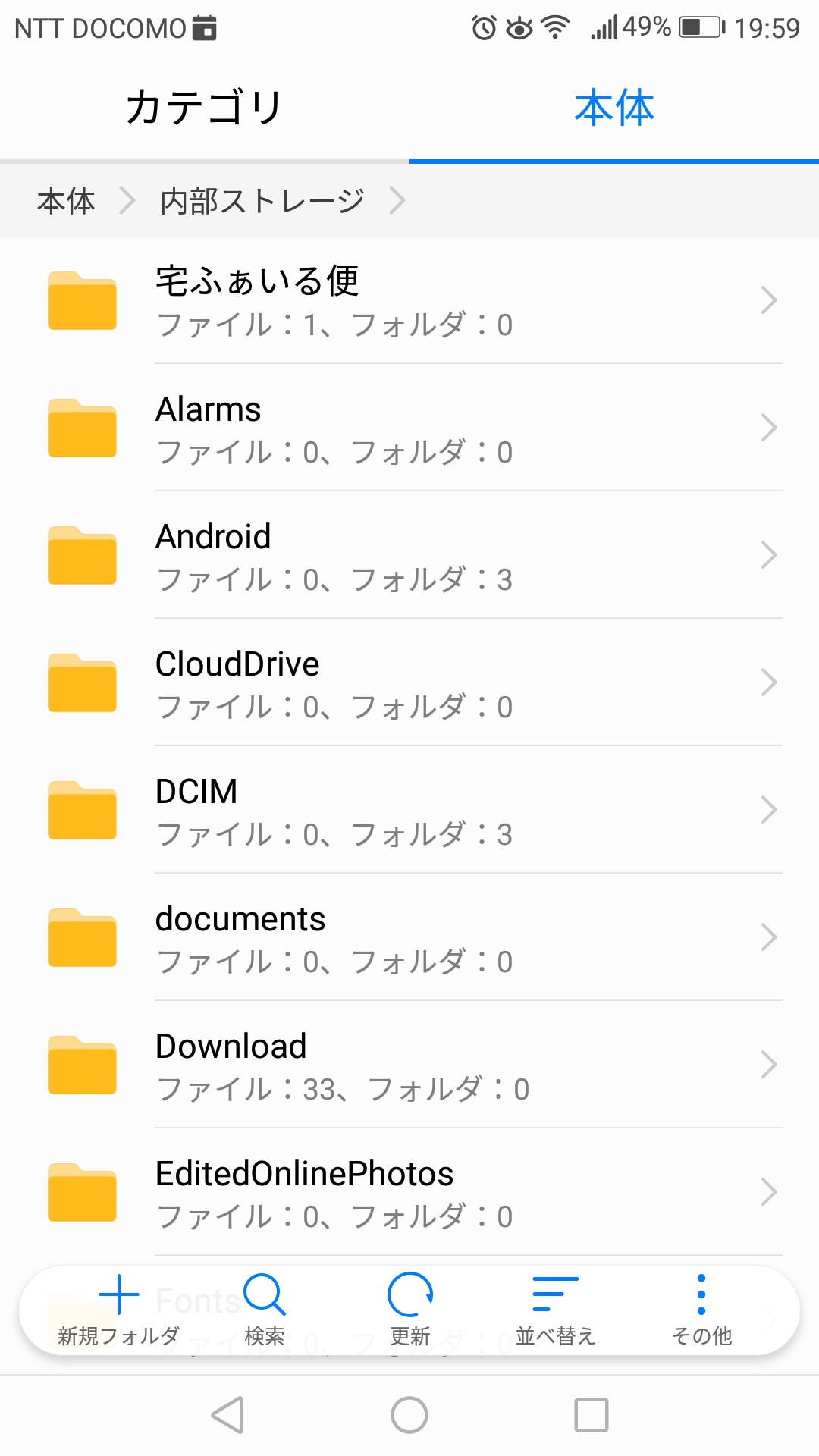Open the DCIM folder

click(409, 811)
